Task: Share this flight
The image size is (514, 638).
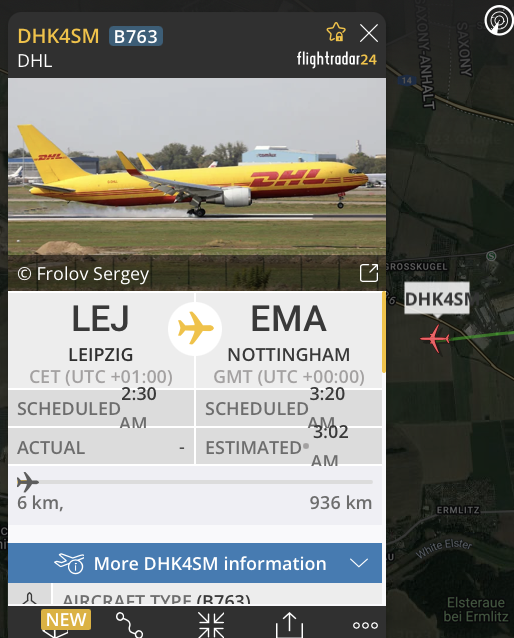Action: click(x=289, y=625)
